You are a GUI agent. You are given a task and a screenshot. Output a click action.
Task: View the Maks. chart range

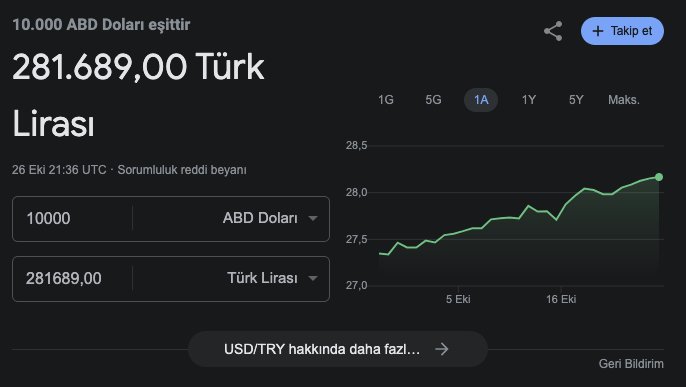pos(623,100)
